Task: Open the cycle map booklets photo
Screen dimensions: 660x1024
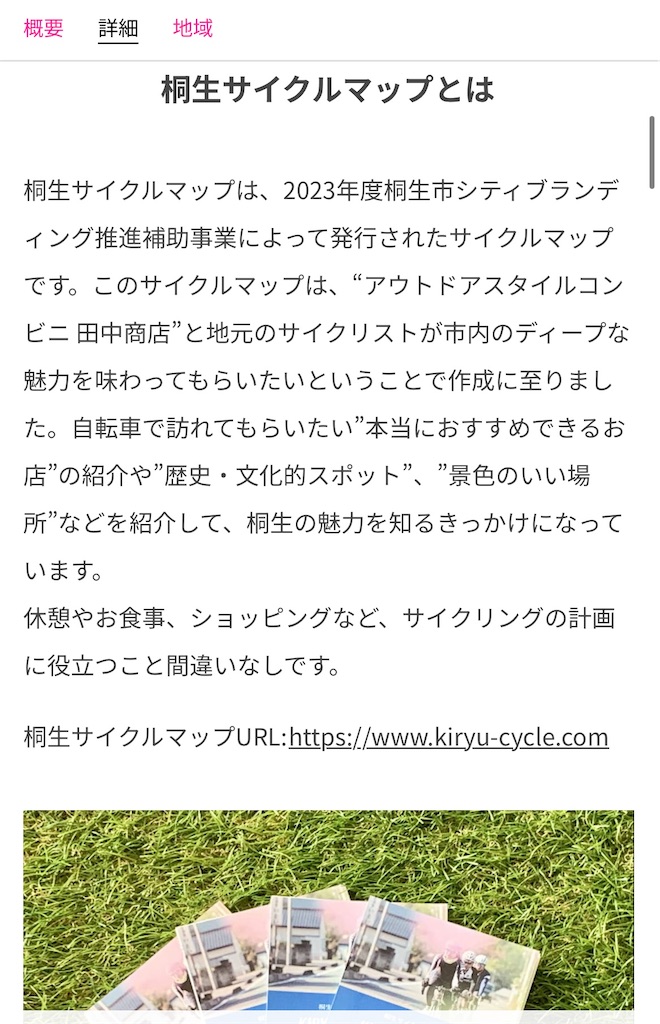Action: pyautogui.click(x=328, y=917)
